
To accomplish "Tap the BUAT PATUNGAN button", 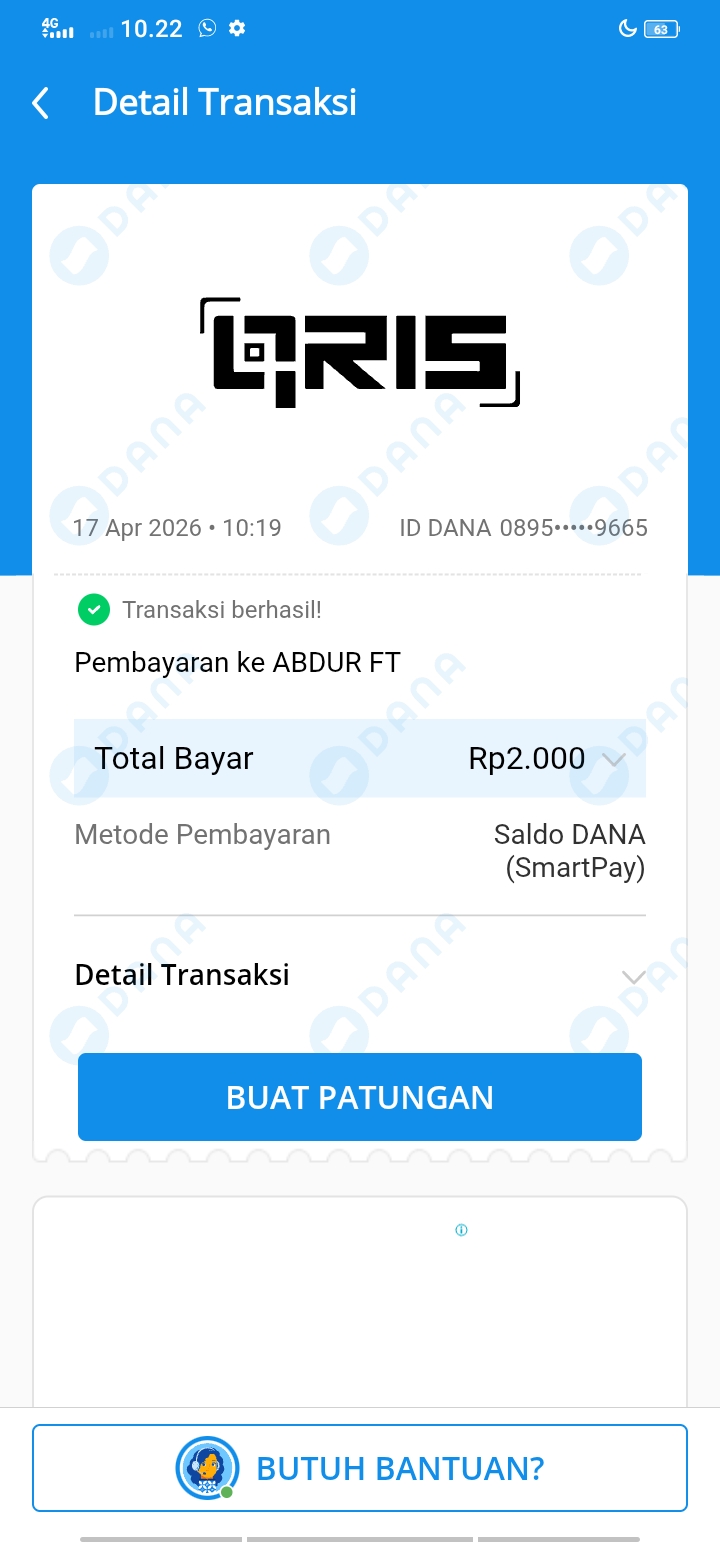I will [x=360, y=1097].
